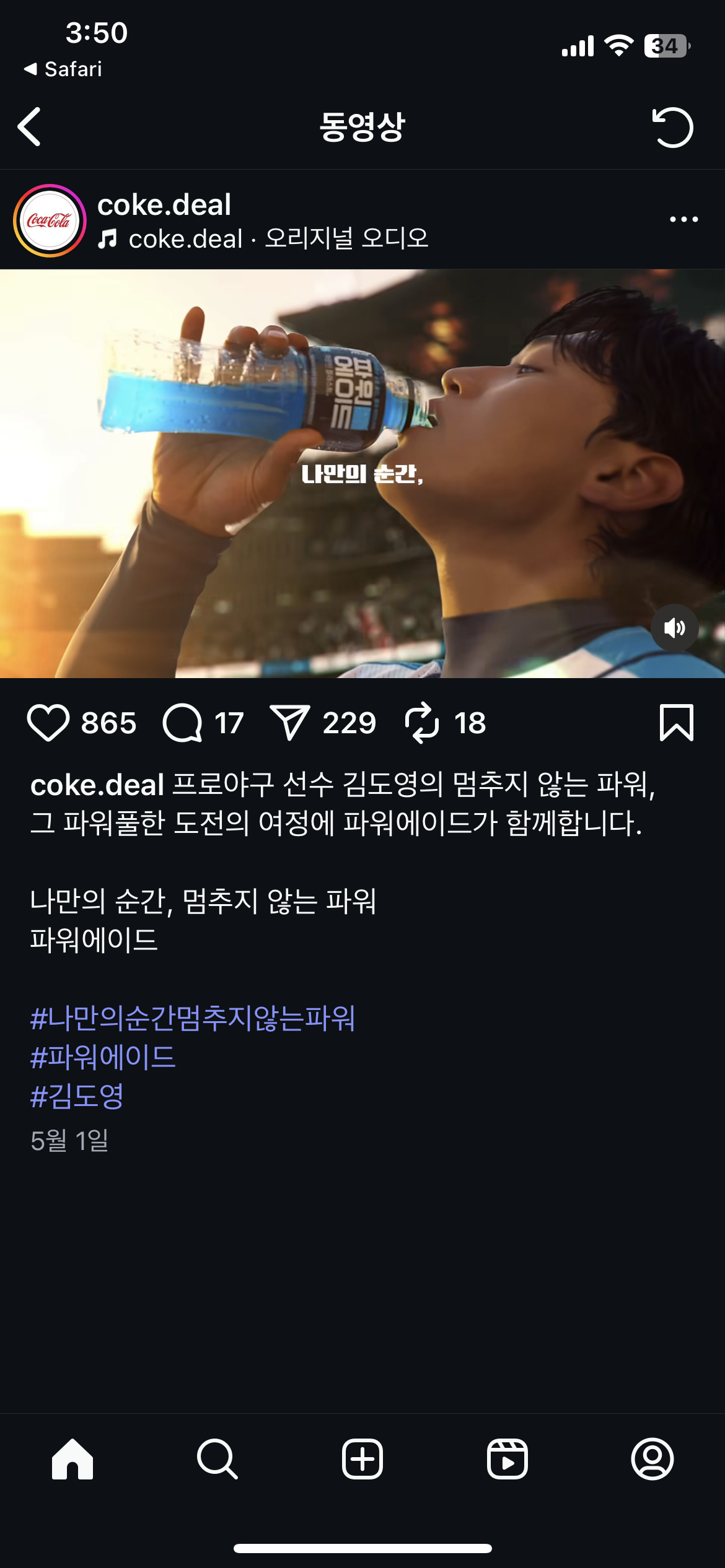Share the video via send icon
Viewport: 725px width, 1568px height.
(x=289, y=723)
